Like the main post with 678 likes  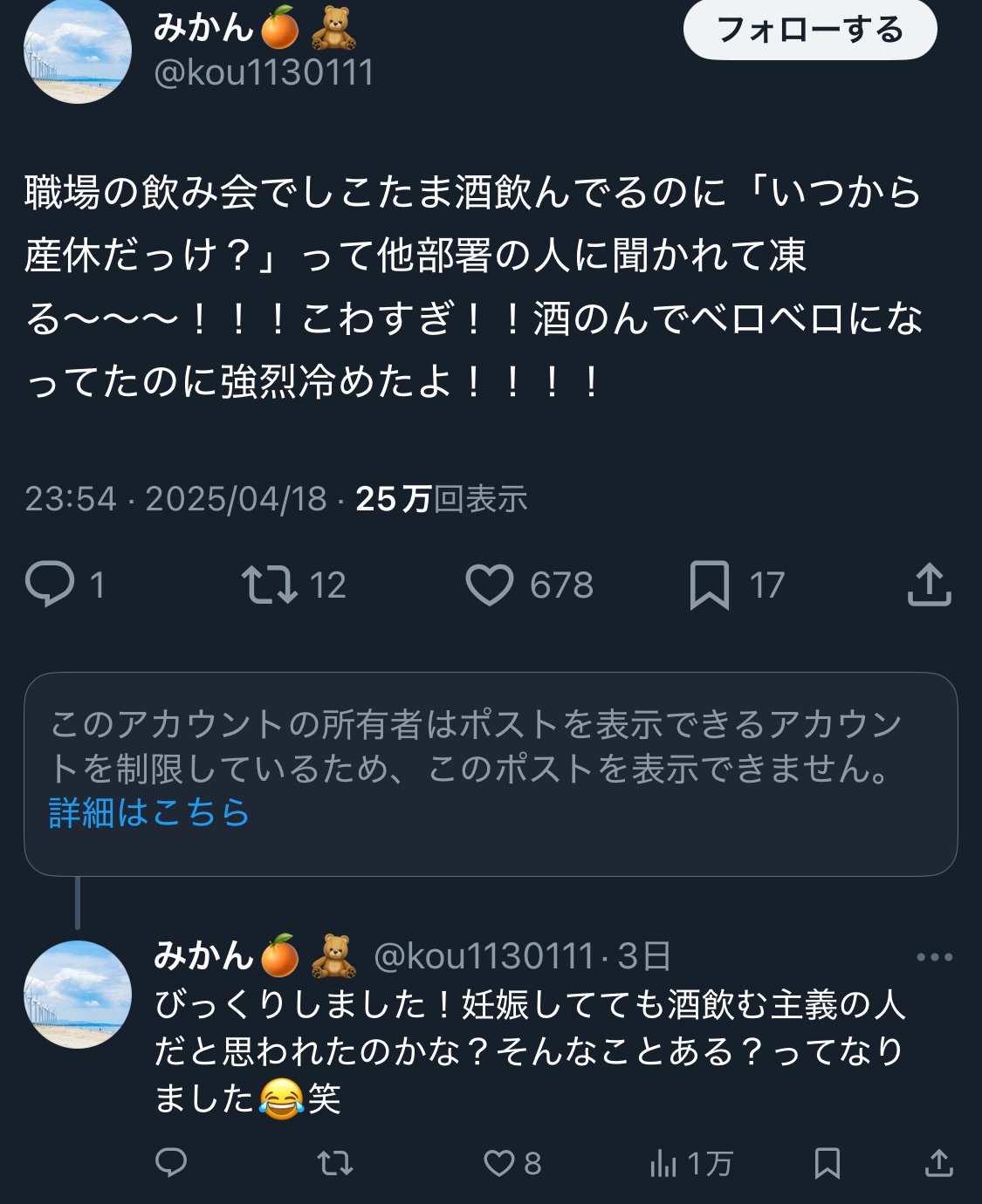click(490, 585)
